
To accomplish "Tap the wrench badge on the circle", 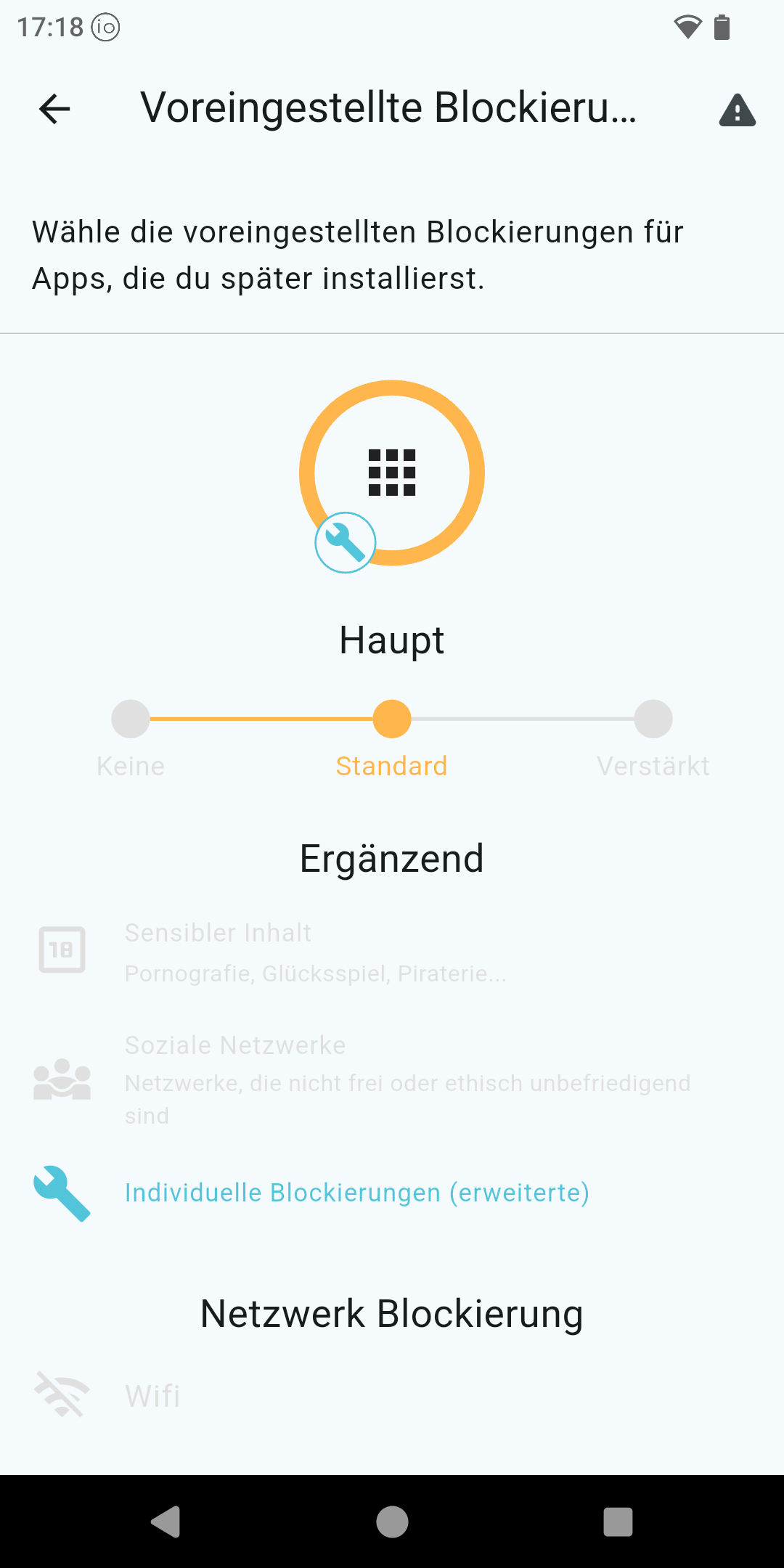I will coord(346,542).
